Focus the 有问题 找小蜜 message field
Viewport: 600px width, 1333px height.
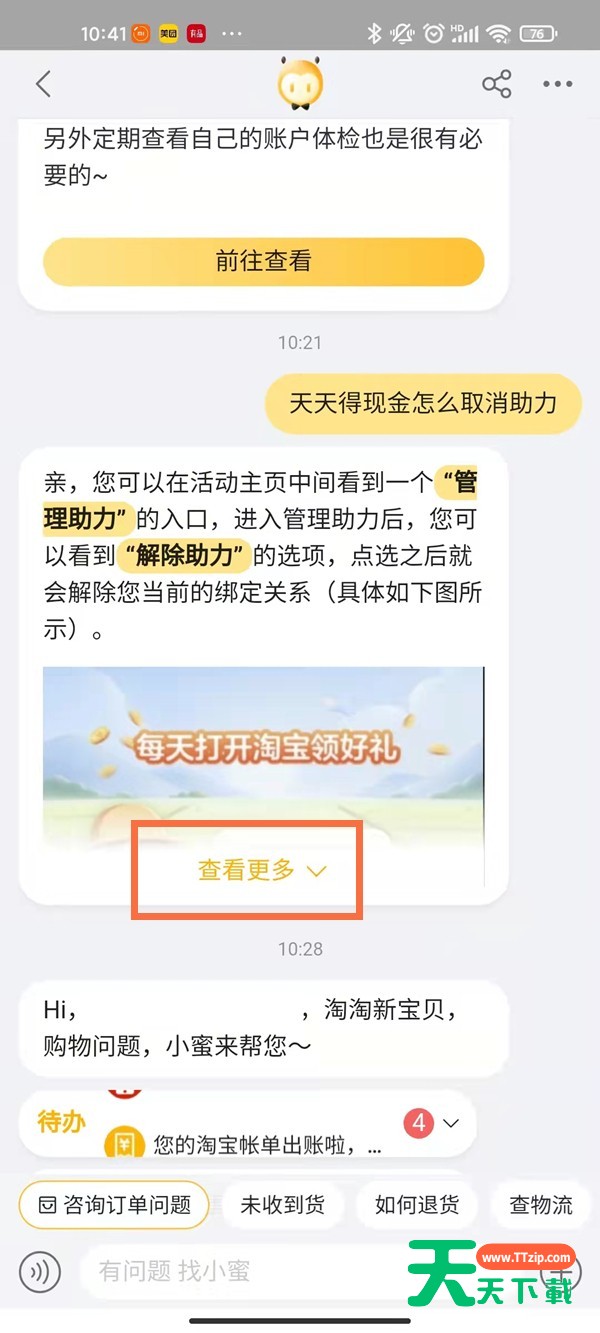pos(240,1272)
